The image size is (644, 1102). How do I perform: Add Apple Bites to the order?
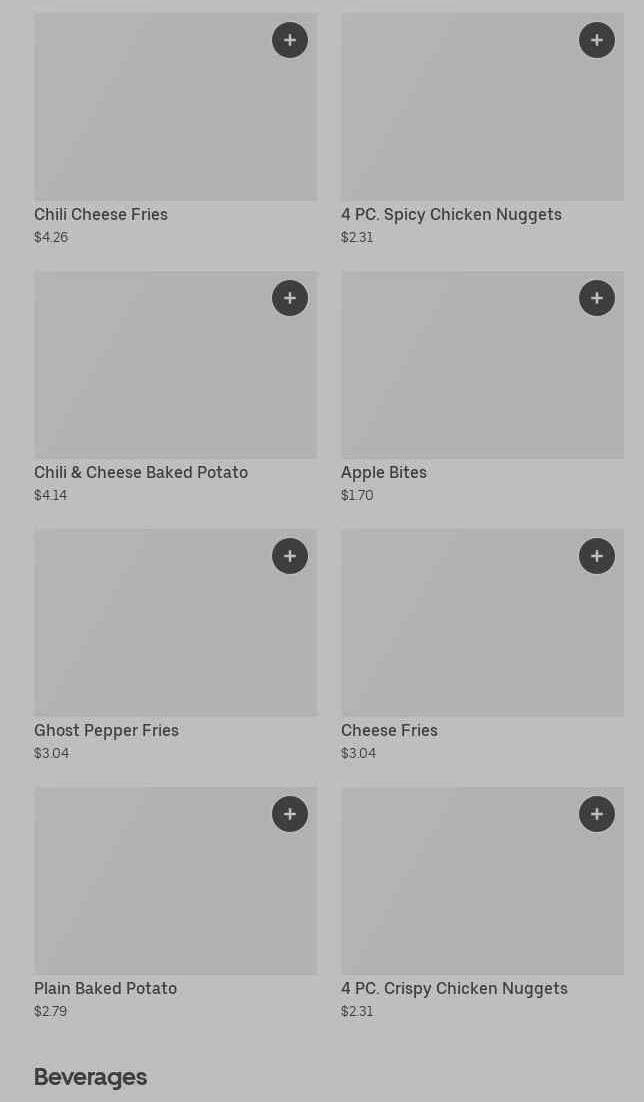[x=597, y=298]
